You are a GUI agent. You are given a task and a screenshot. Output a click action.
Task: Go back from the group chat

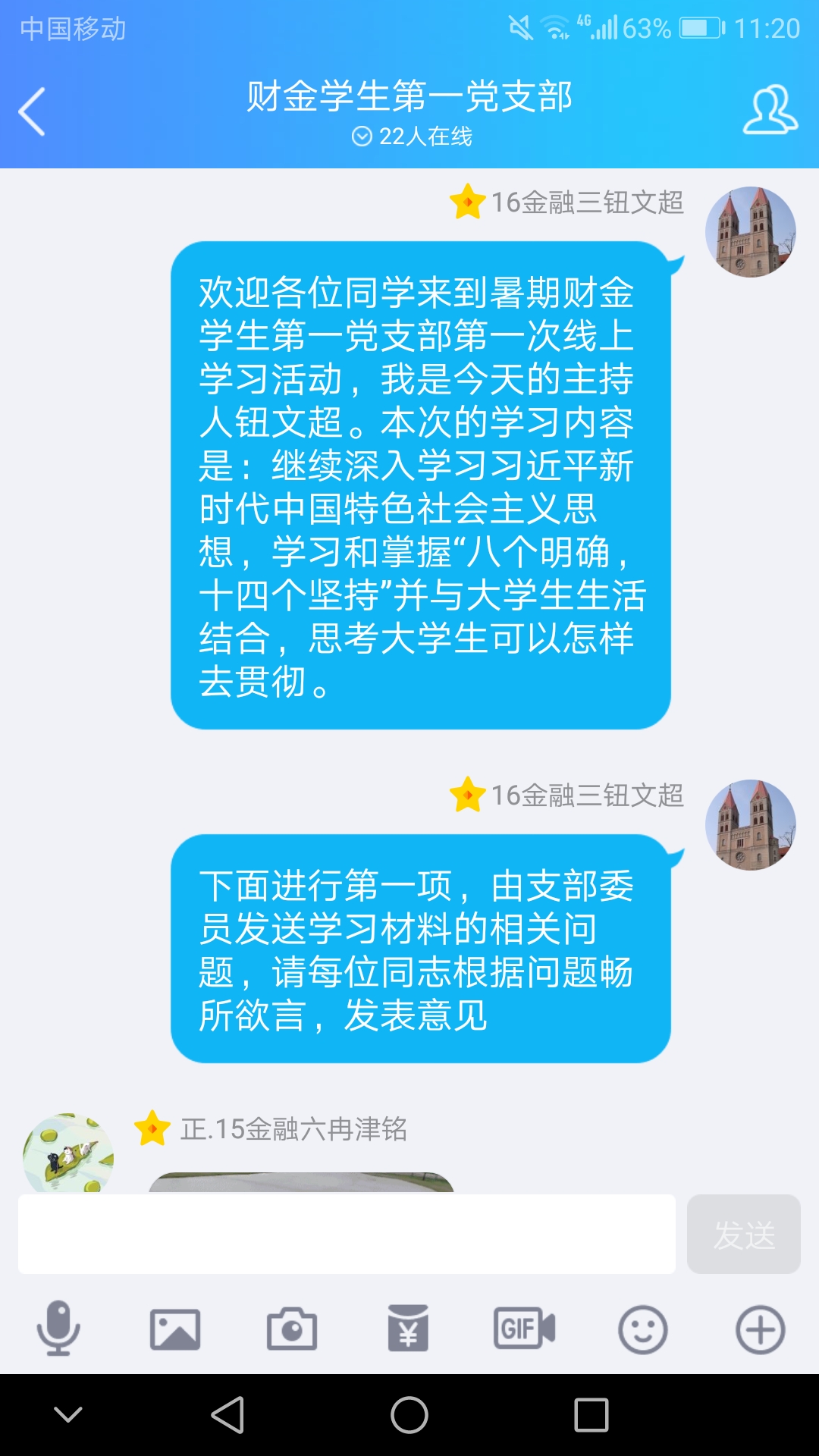pyautogui.click(x=32, y=111)
